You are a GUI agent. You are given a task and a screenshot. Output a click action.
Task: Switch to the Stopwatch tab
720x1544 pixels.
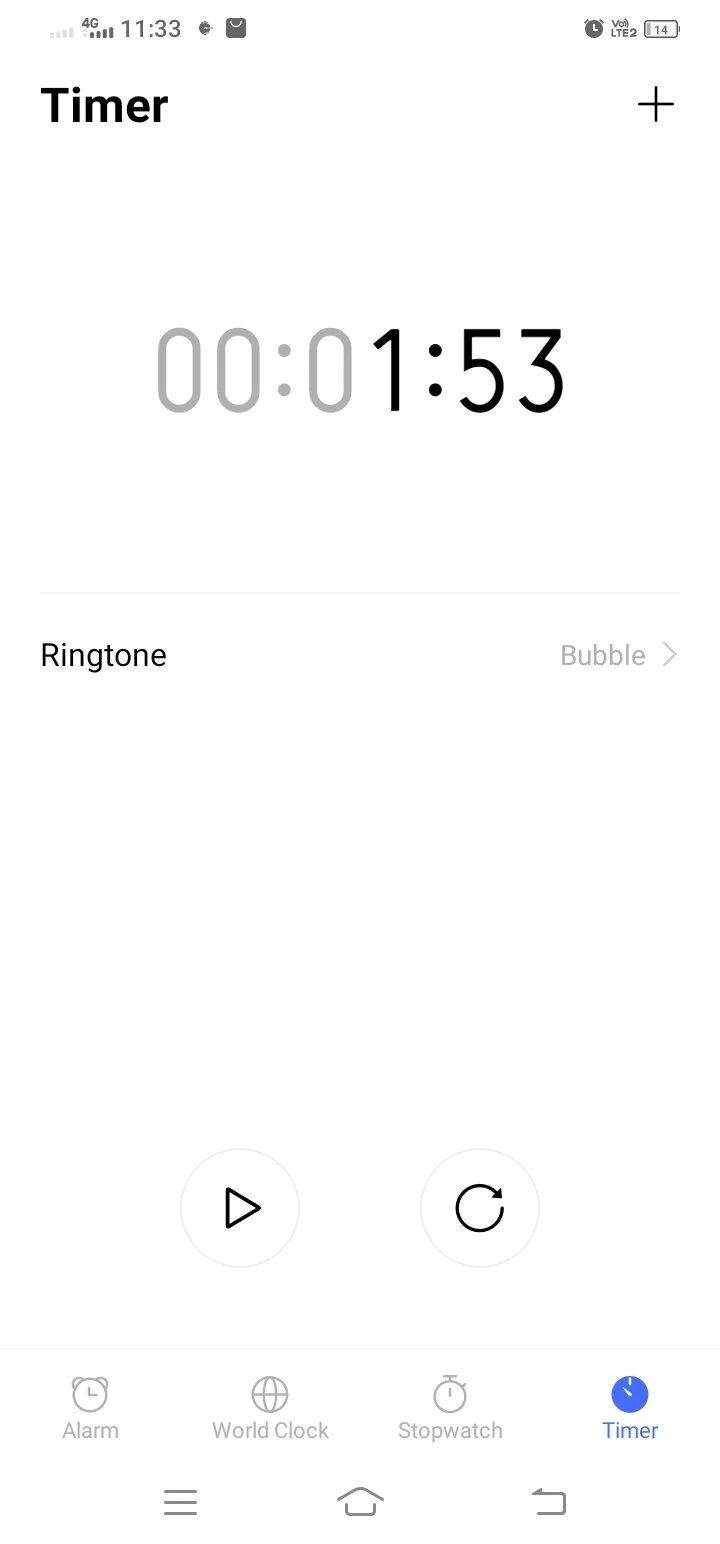450,1408
